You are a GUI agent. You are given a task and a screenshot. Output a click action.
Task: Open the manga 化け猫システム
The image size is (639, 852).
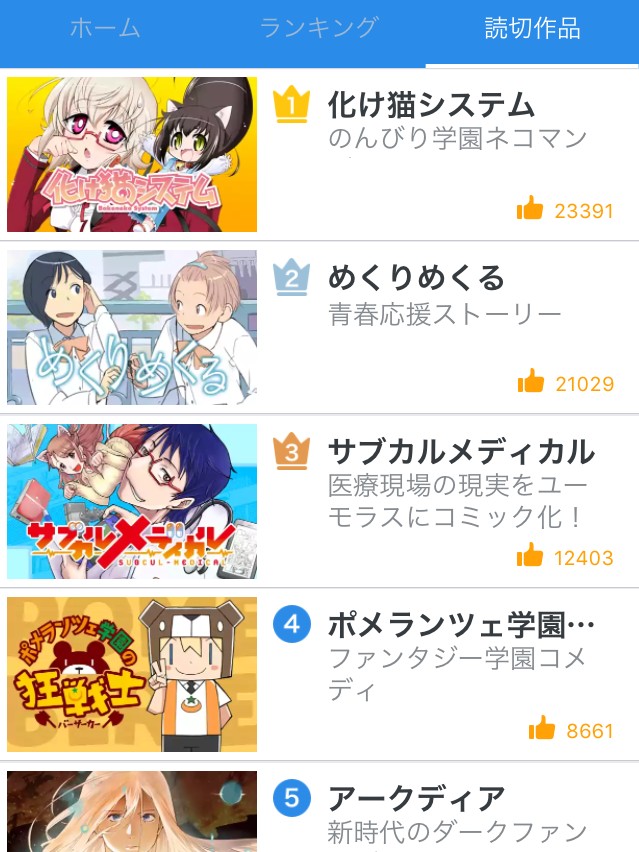(431, 104)
